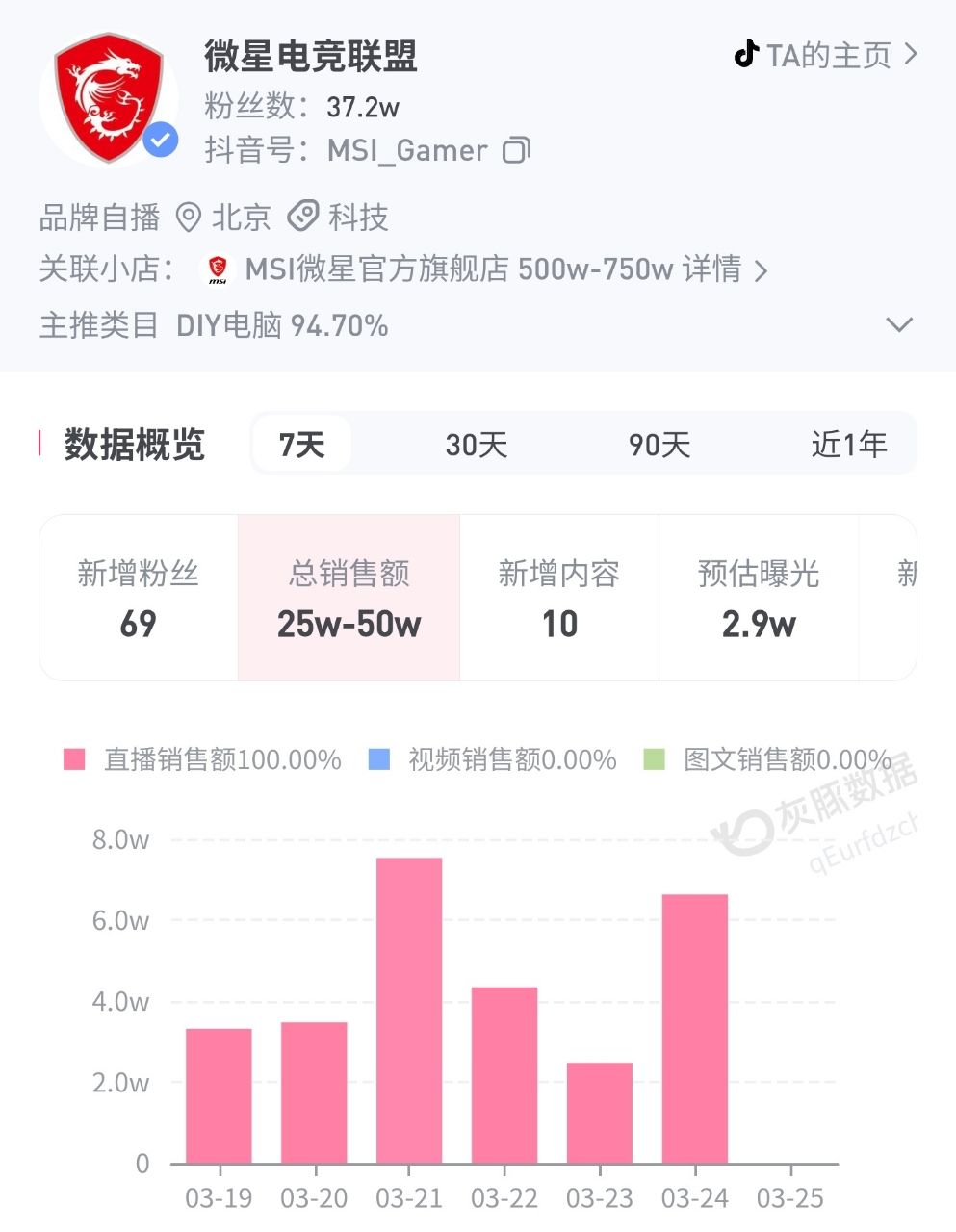The image size is (956, 1232).
Task: Switch to the 30天 range
Action: click(476, 445)
